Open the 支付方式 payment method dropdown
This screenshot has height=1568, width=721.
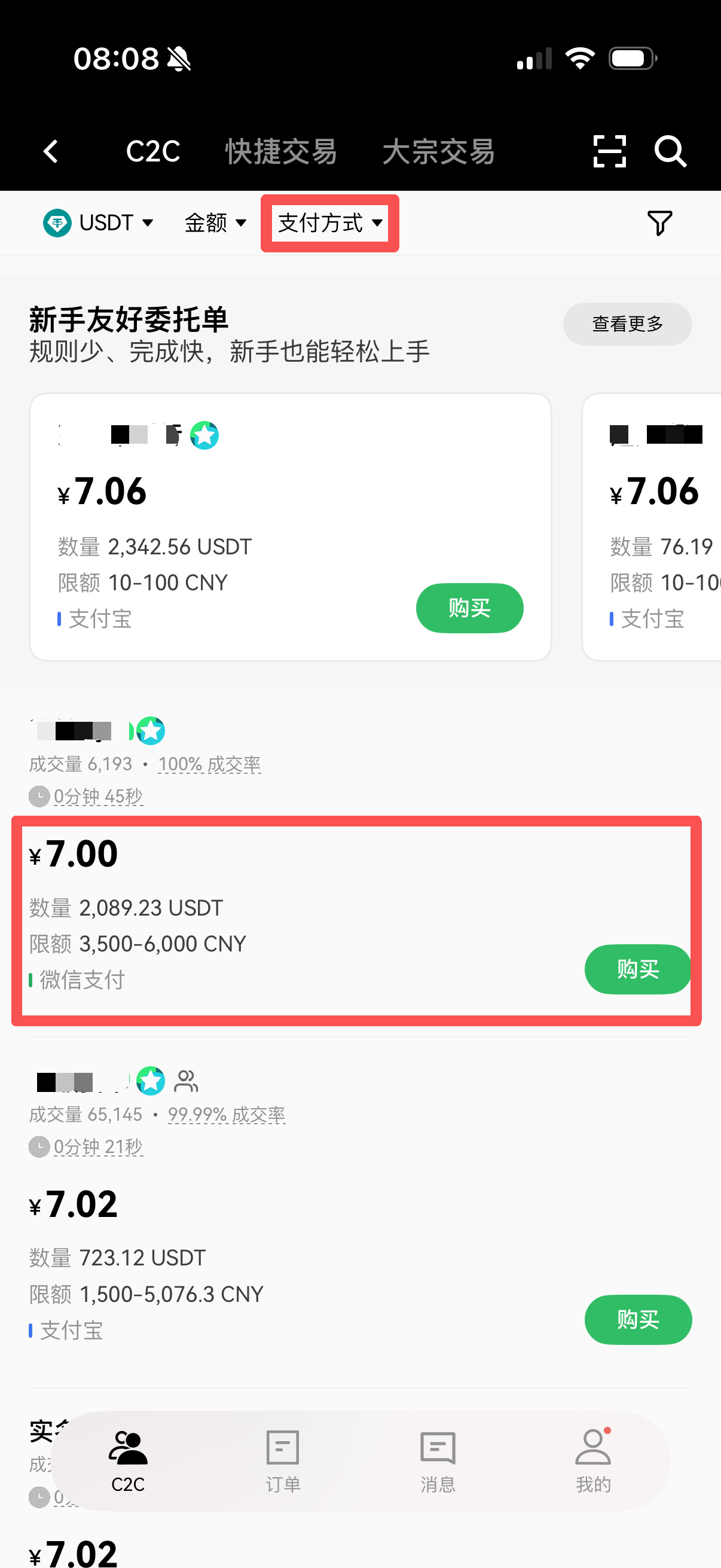click(x=329, y=223)
